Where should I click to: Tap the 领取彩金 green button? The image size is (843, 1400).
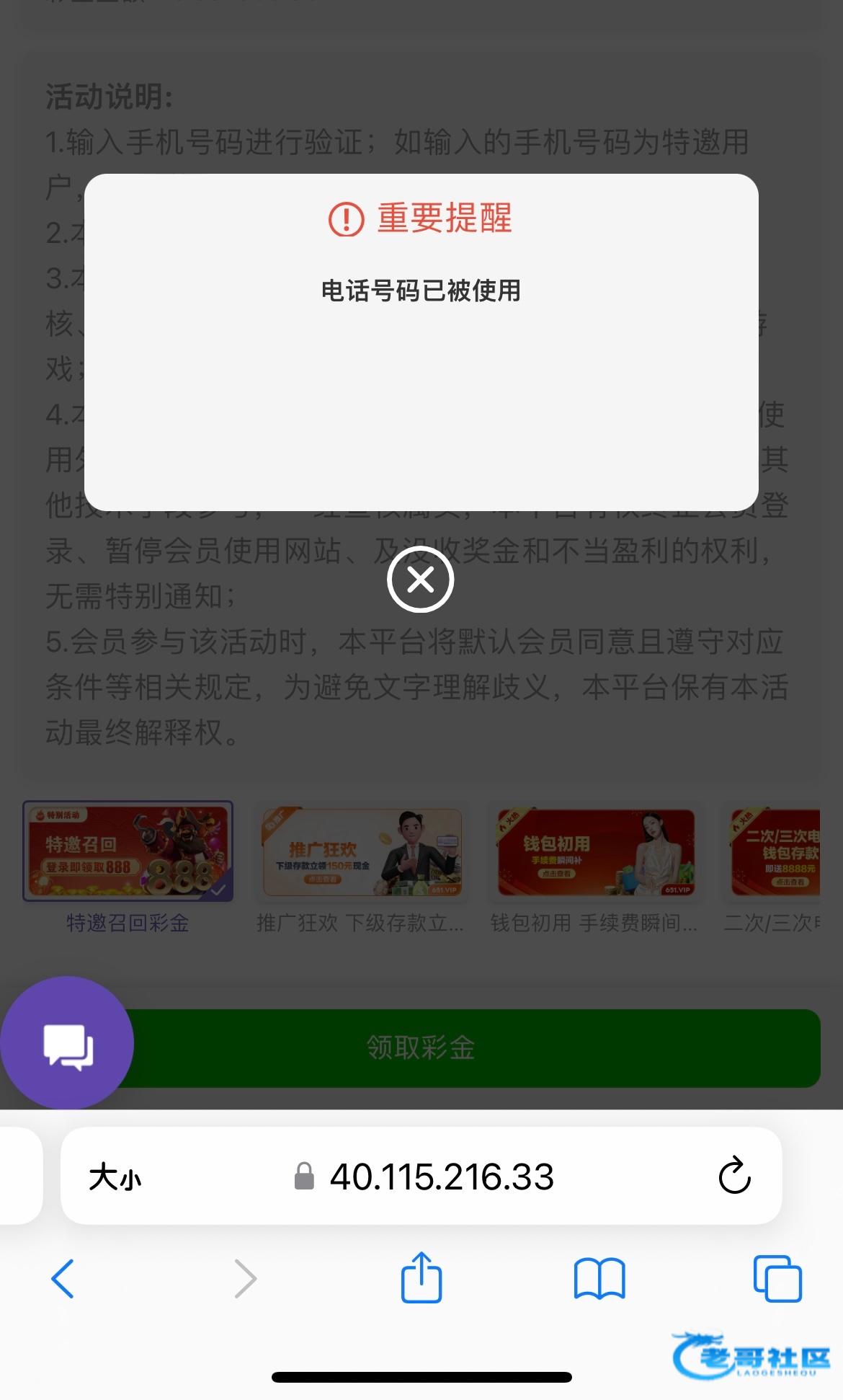421,1048
